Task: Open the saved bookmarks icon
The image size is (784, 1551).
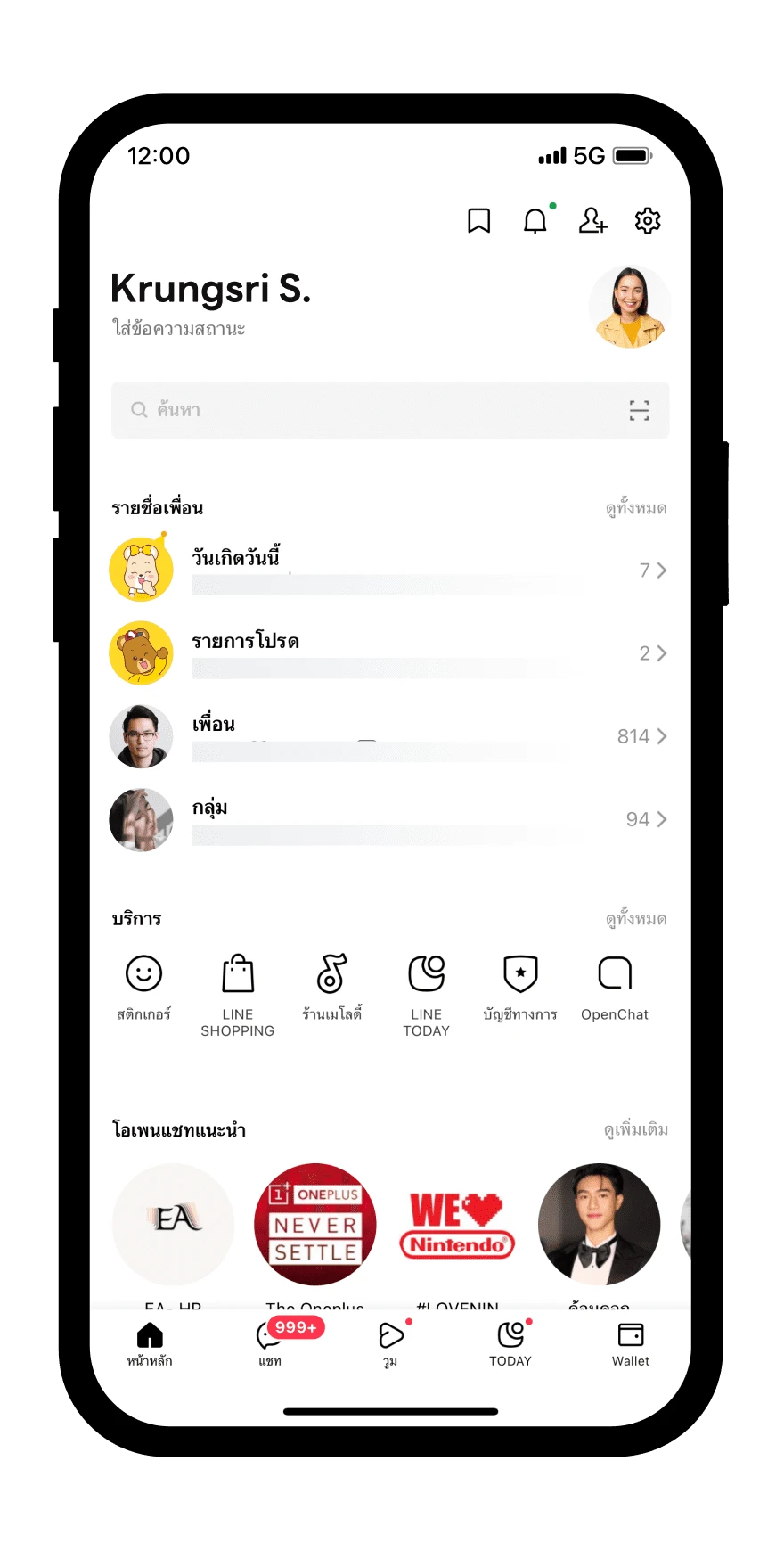Action: pyautogui.click(x=478, y=220)
